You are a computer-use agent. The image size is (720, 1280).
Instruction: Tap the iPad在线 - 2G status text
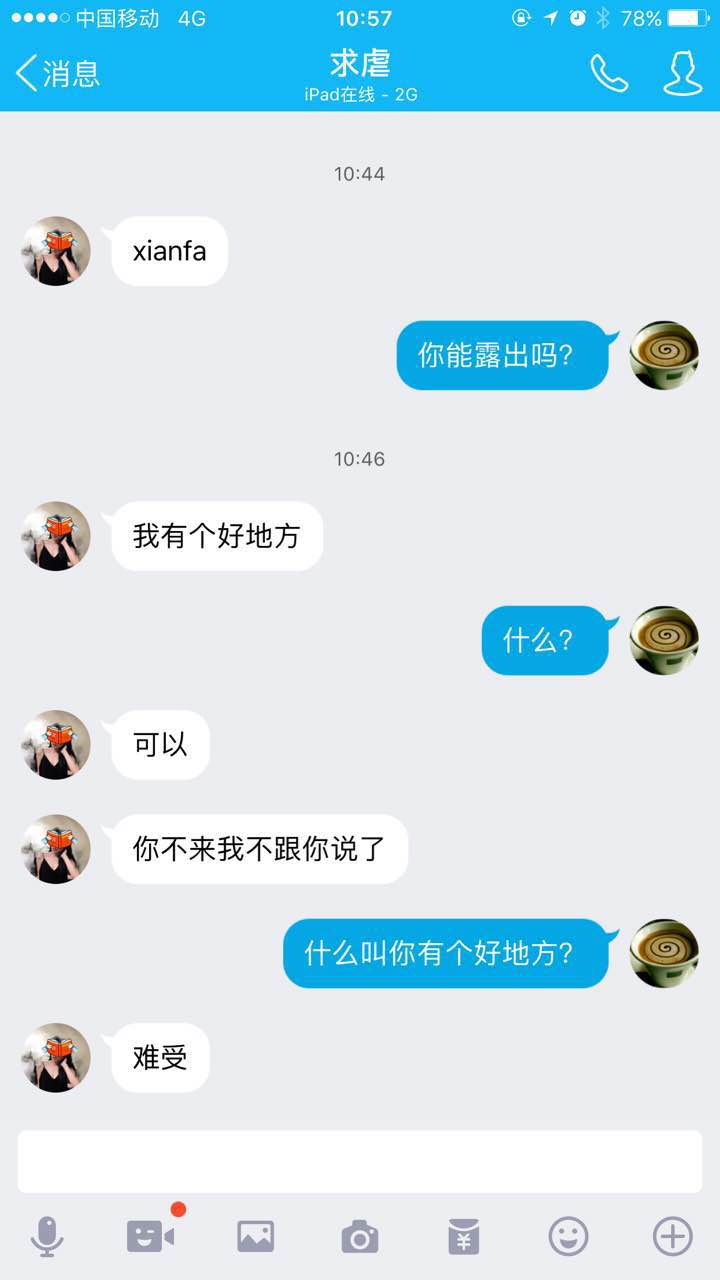pyautogui.click(x=360, y=95)
